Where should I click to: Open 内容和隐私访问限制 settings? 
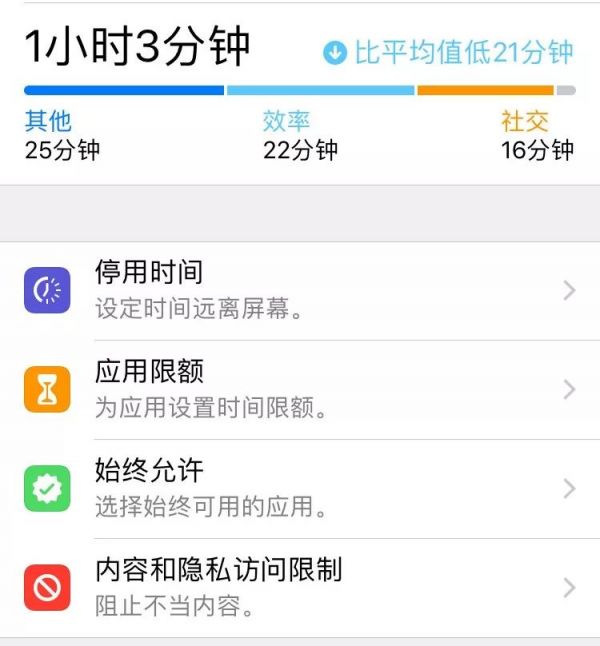click(x=300, y=587)
